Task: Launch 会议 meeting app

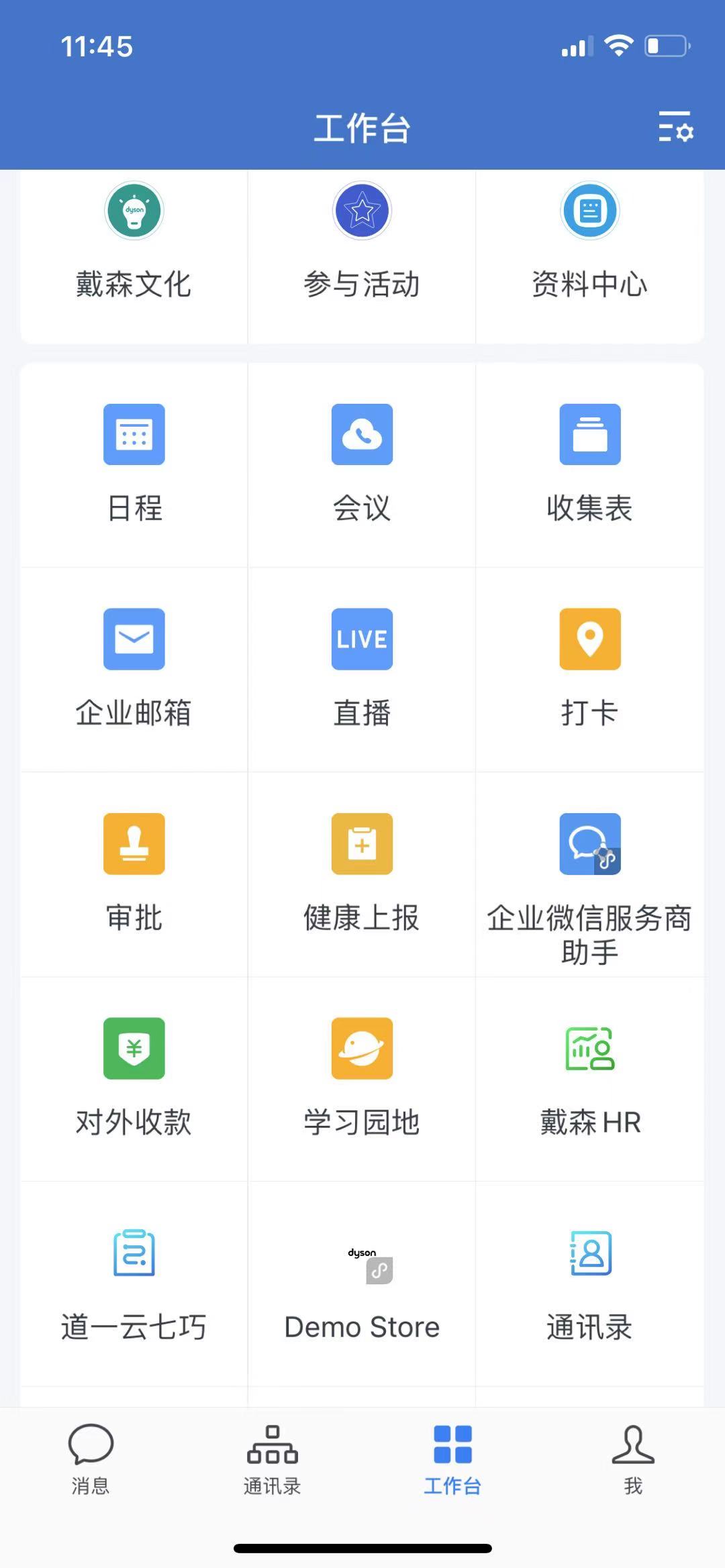Action: point(362,465)
